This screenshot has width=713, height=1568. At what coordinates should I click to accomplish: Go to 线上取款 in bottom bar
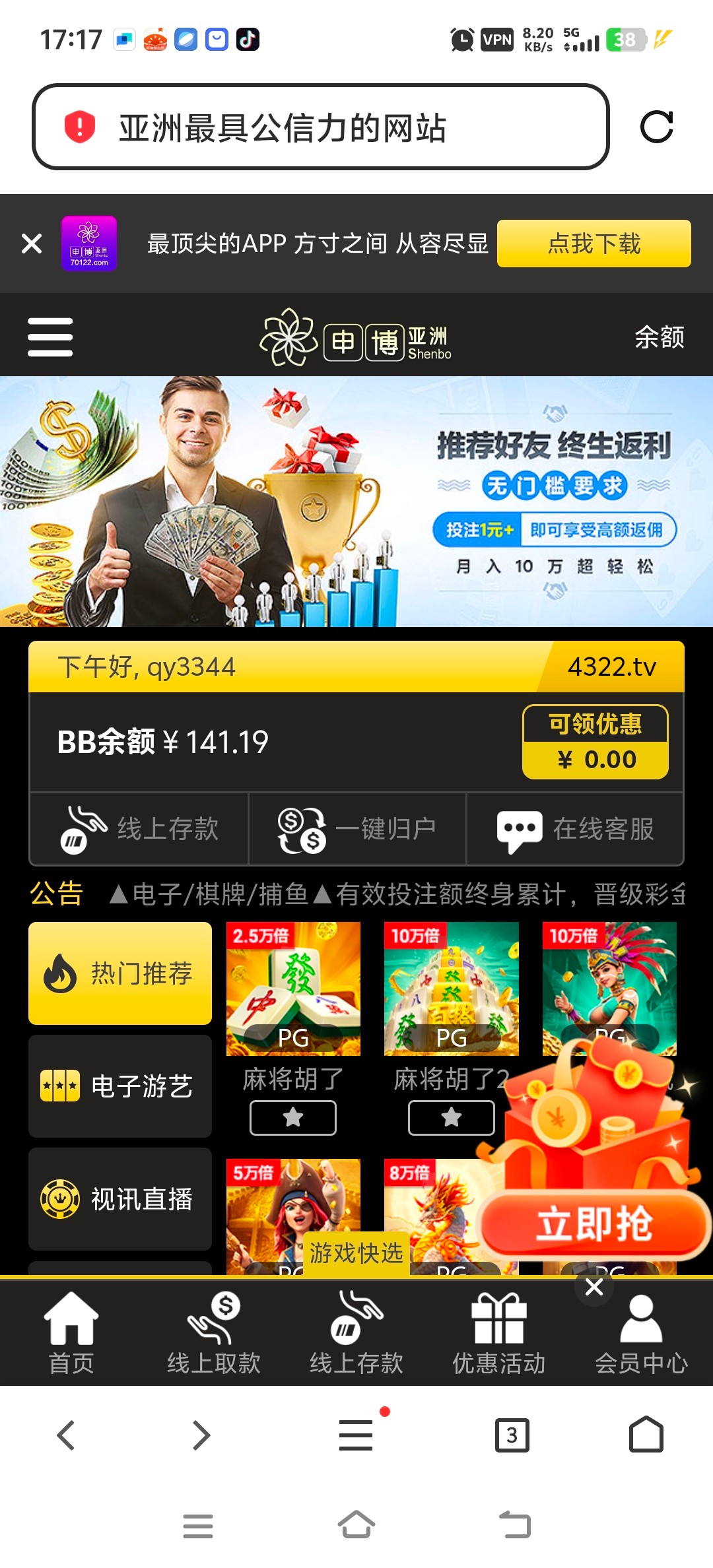click(x=213, y=1333)
